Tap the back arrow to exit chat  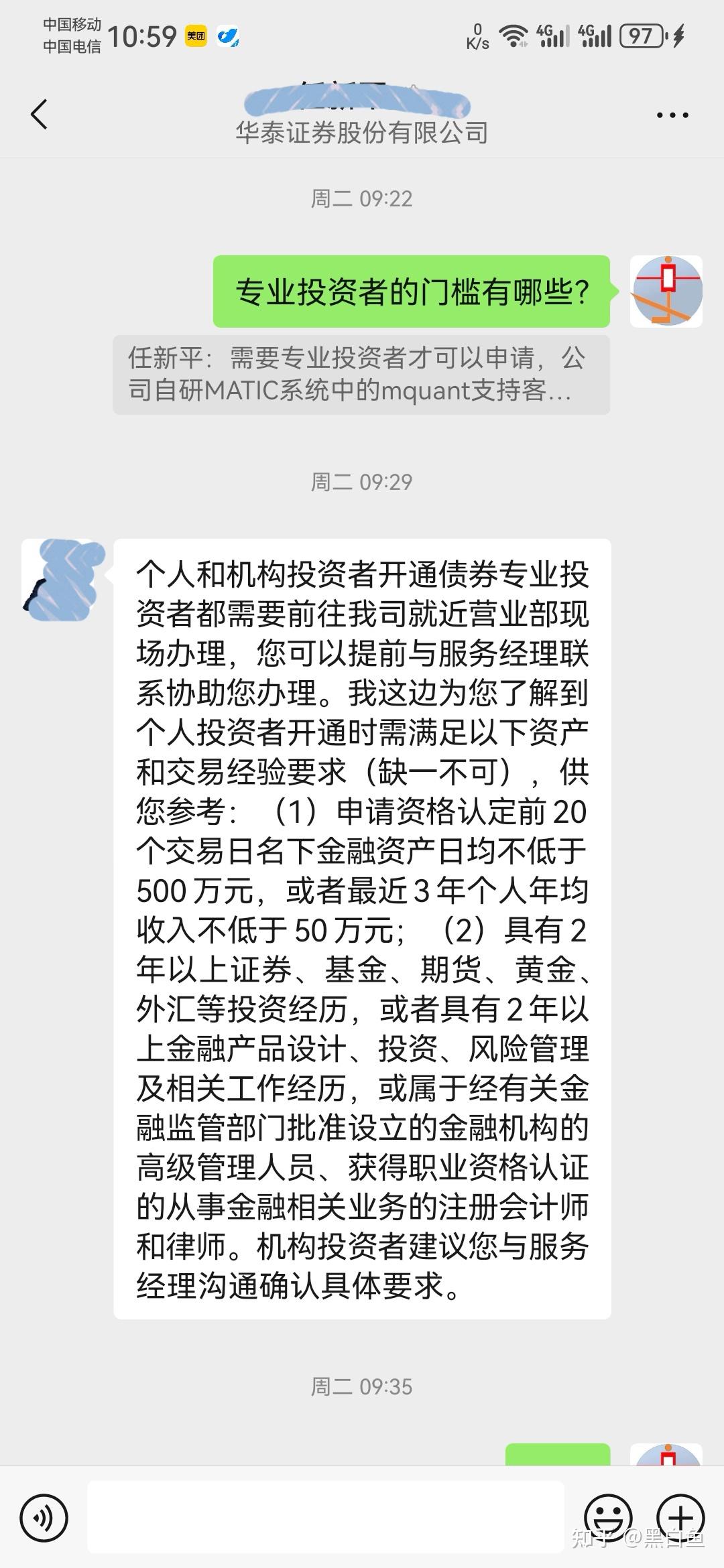click(38, 114)
